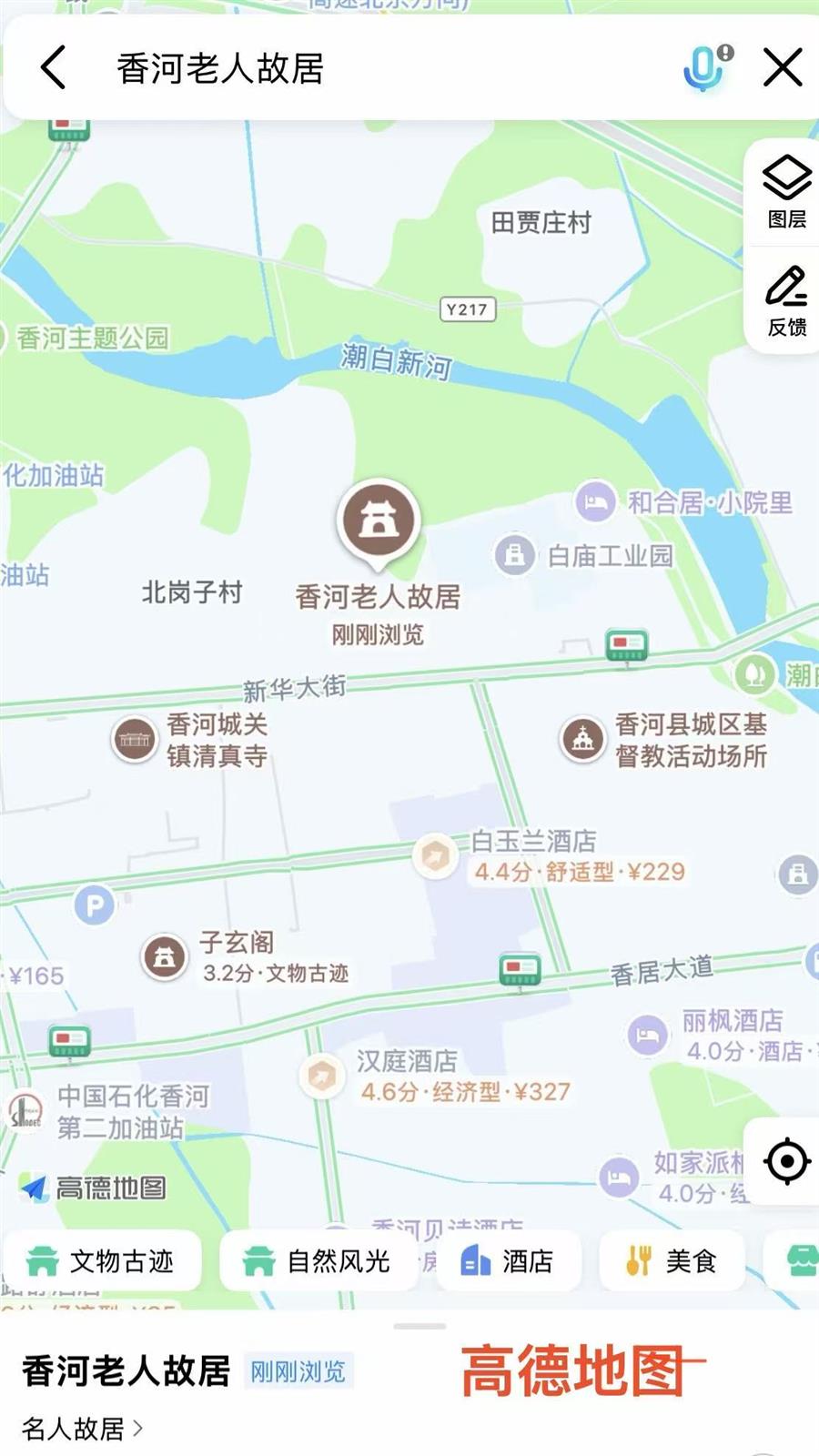Tap the voice search microphone

(x=703, y=68)
